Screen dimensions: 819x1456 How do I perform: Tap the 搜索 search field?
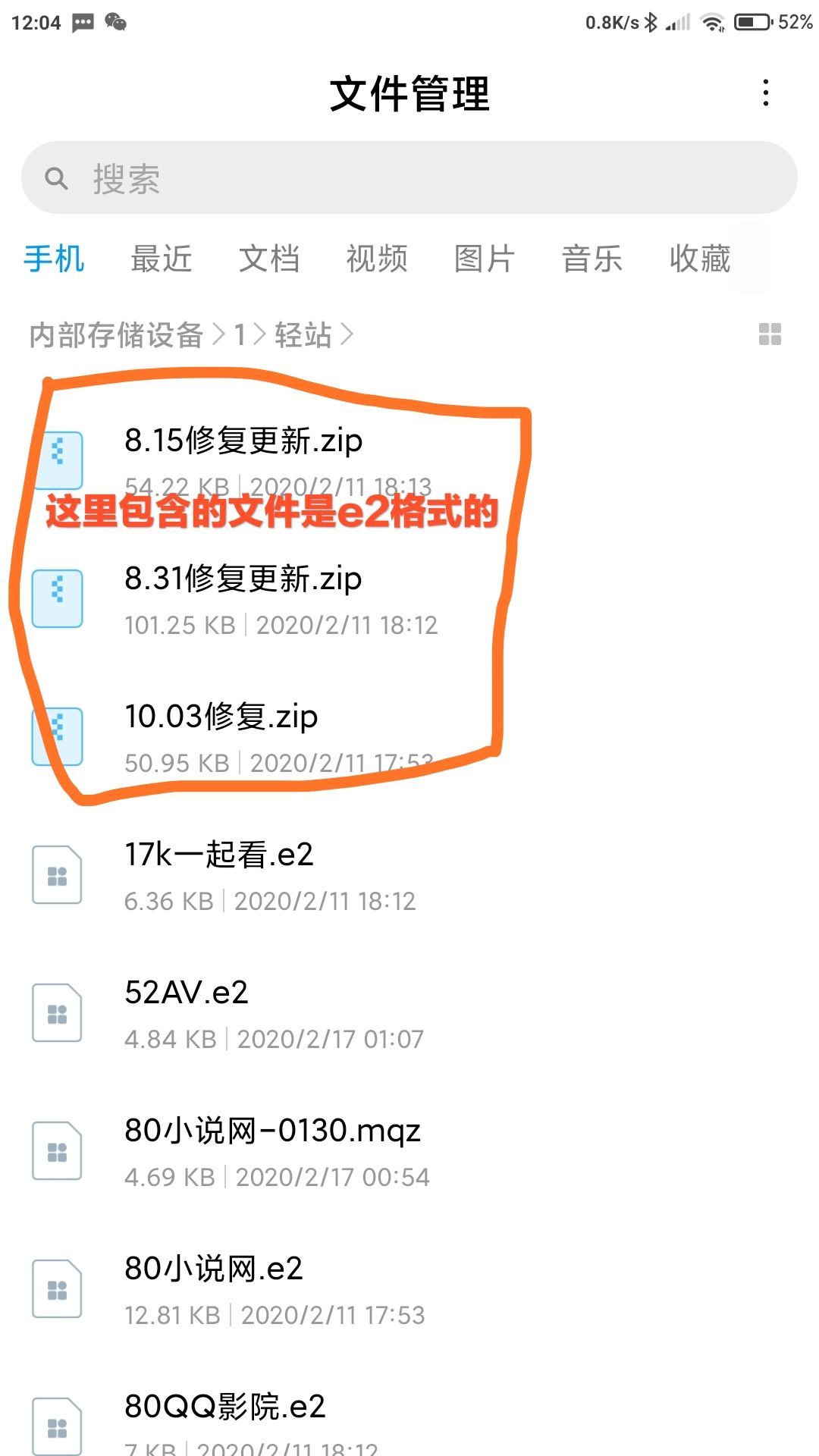point(409,177)
